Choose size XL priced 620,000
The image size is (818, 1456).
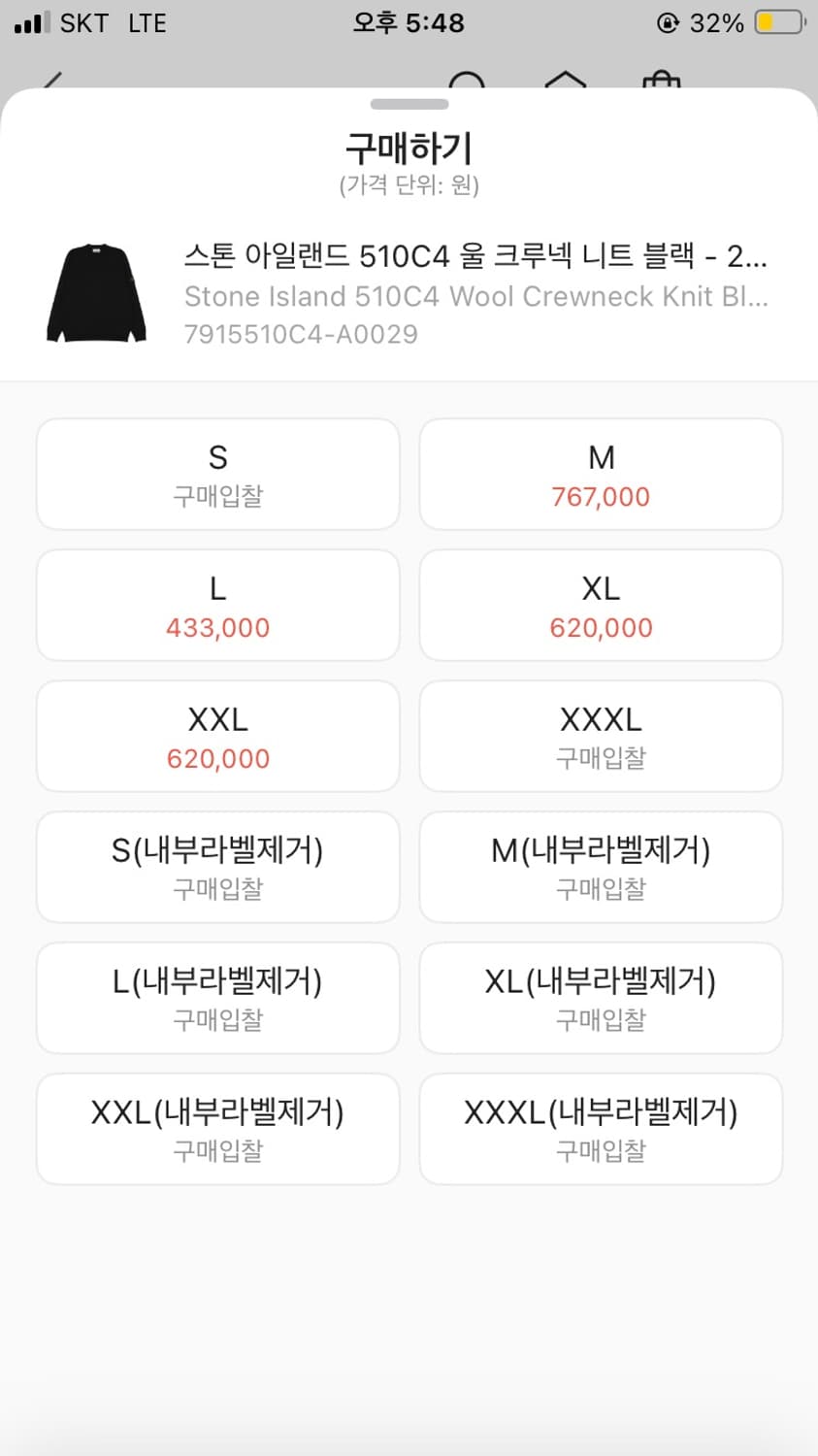(x=600, y=606)
